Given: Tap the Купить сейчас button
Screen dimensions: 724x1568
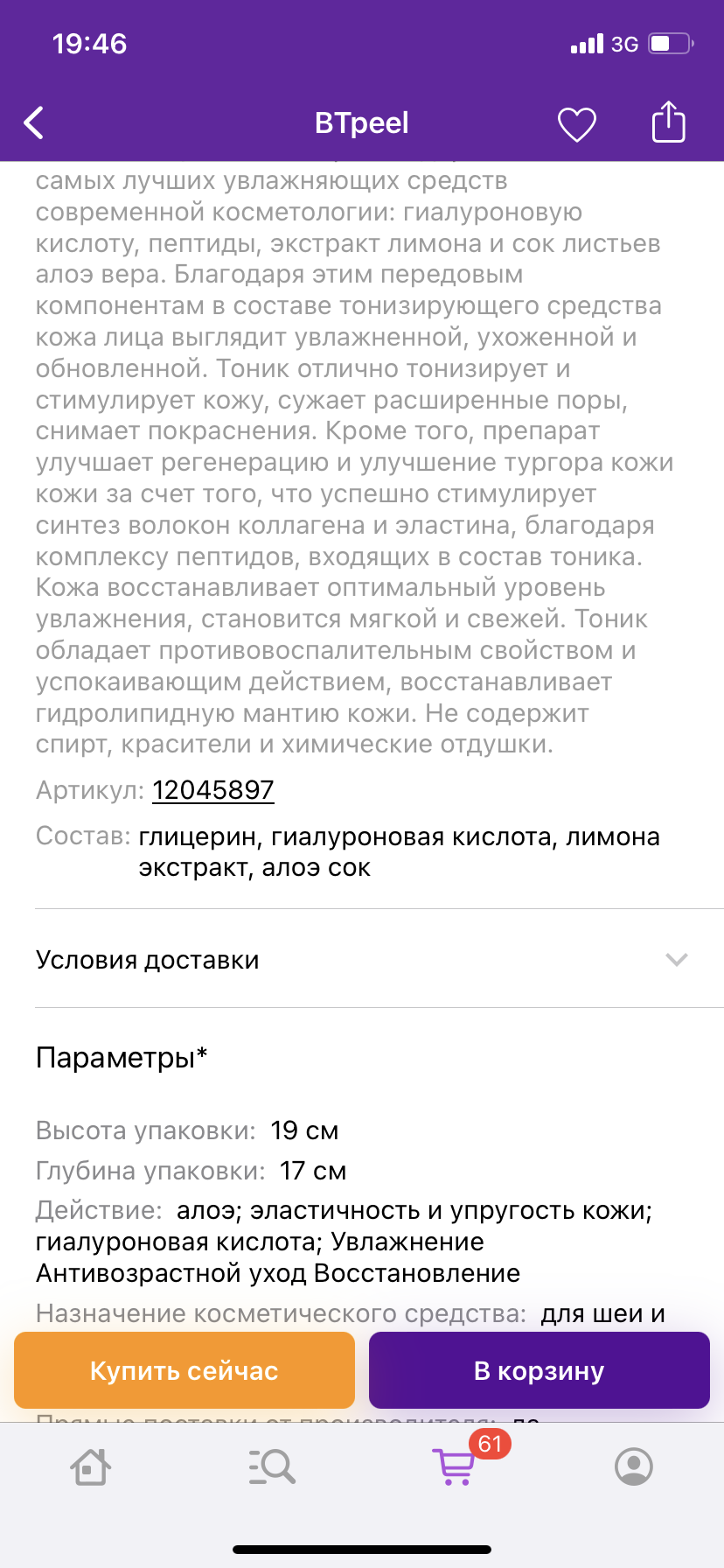Looking at the screenshot, I should 184,1370.
